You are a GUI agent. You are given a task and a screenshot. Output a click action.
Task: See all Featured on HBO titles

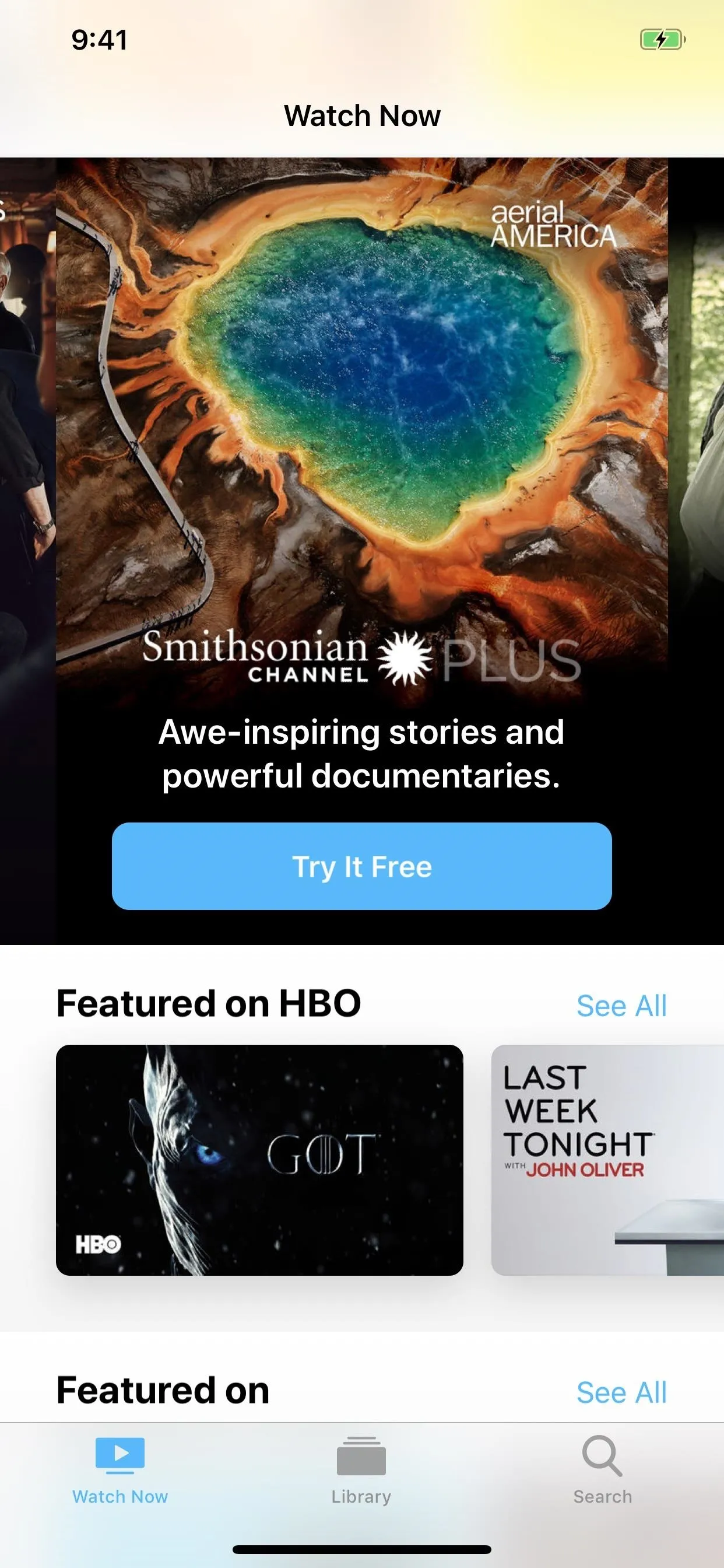click(x=621, y=1006)
